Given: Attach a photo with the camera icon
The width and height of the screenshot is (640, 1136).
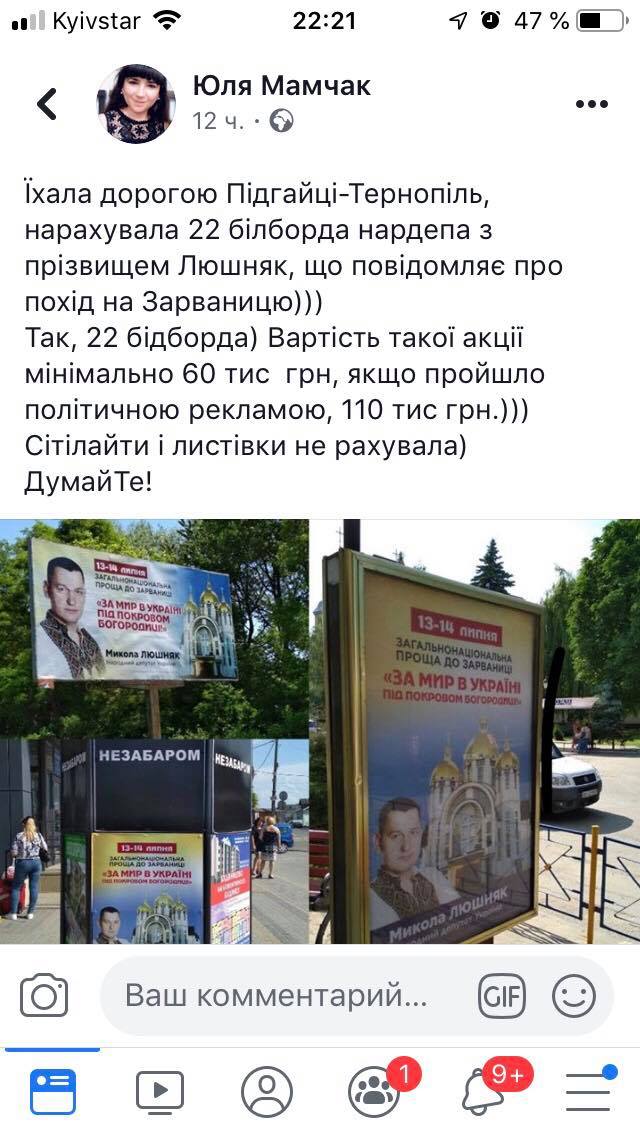Looking at the screenshot, I should pos(44,996).
